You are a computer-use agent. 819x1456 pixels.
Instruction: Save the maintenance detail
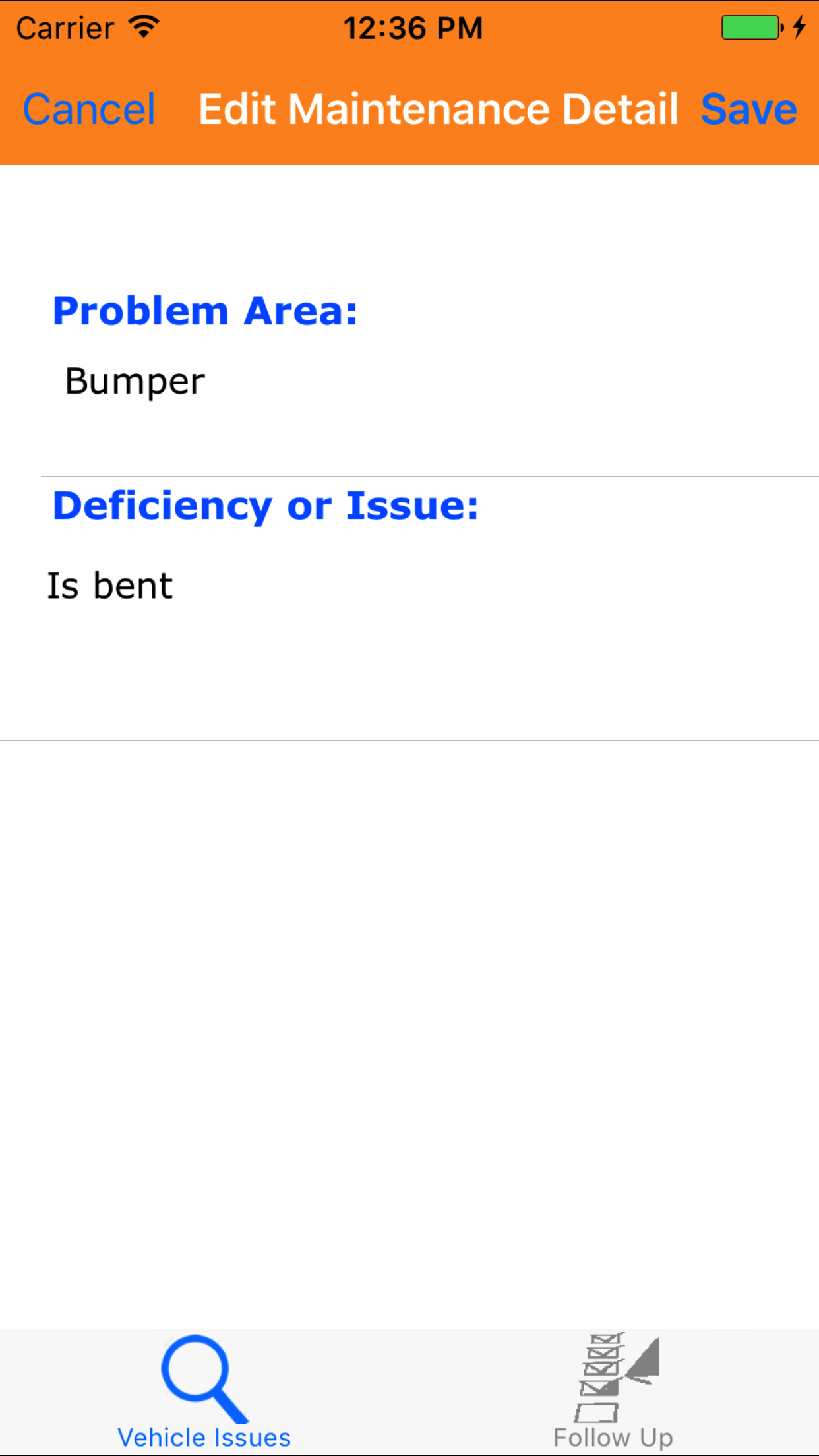[x=748, y=109]
